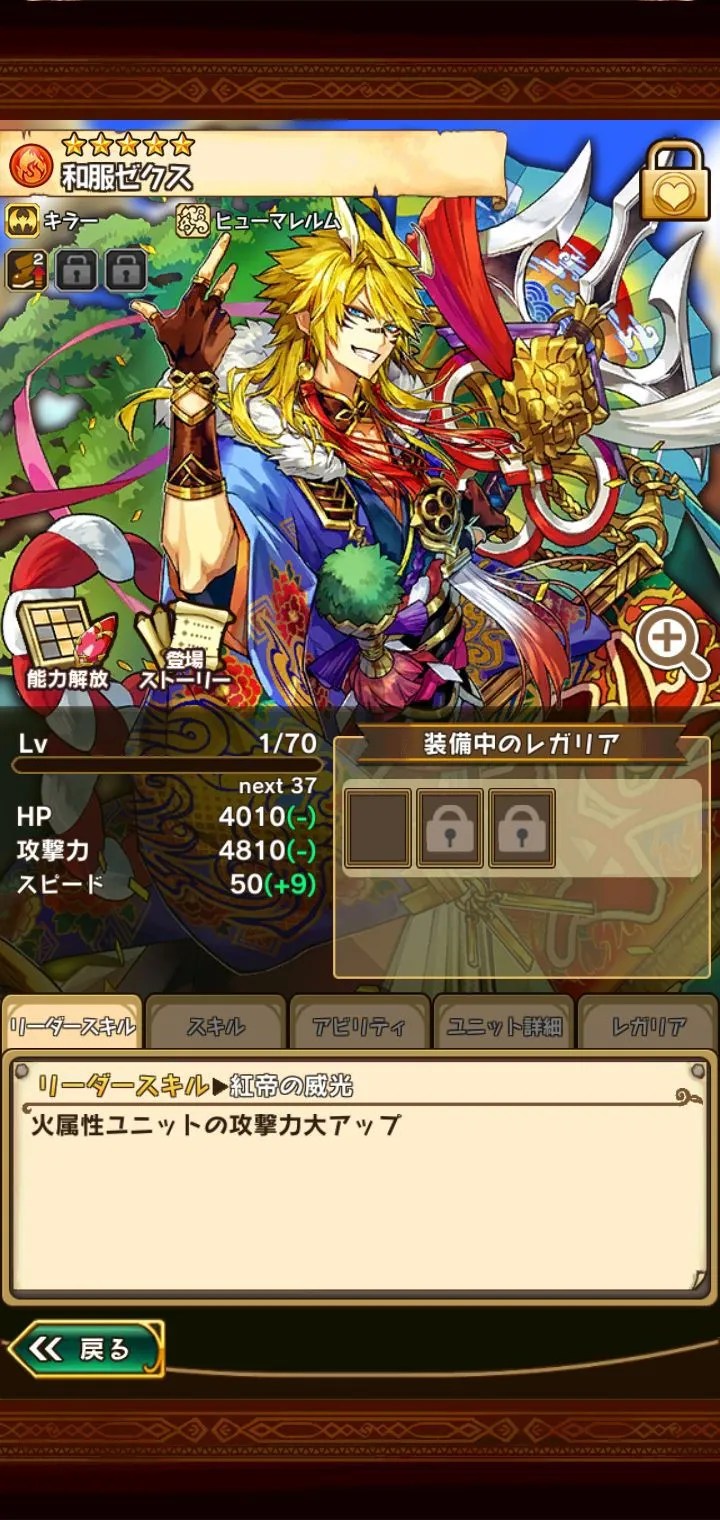This screenshot has width=720, height=1520.
Task: Open the ユニット詳細 tab
Action: coord(504,1025)
